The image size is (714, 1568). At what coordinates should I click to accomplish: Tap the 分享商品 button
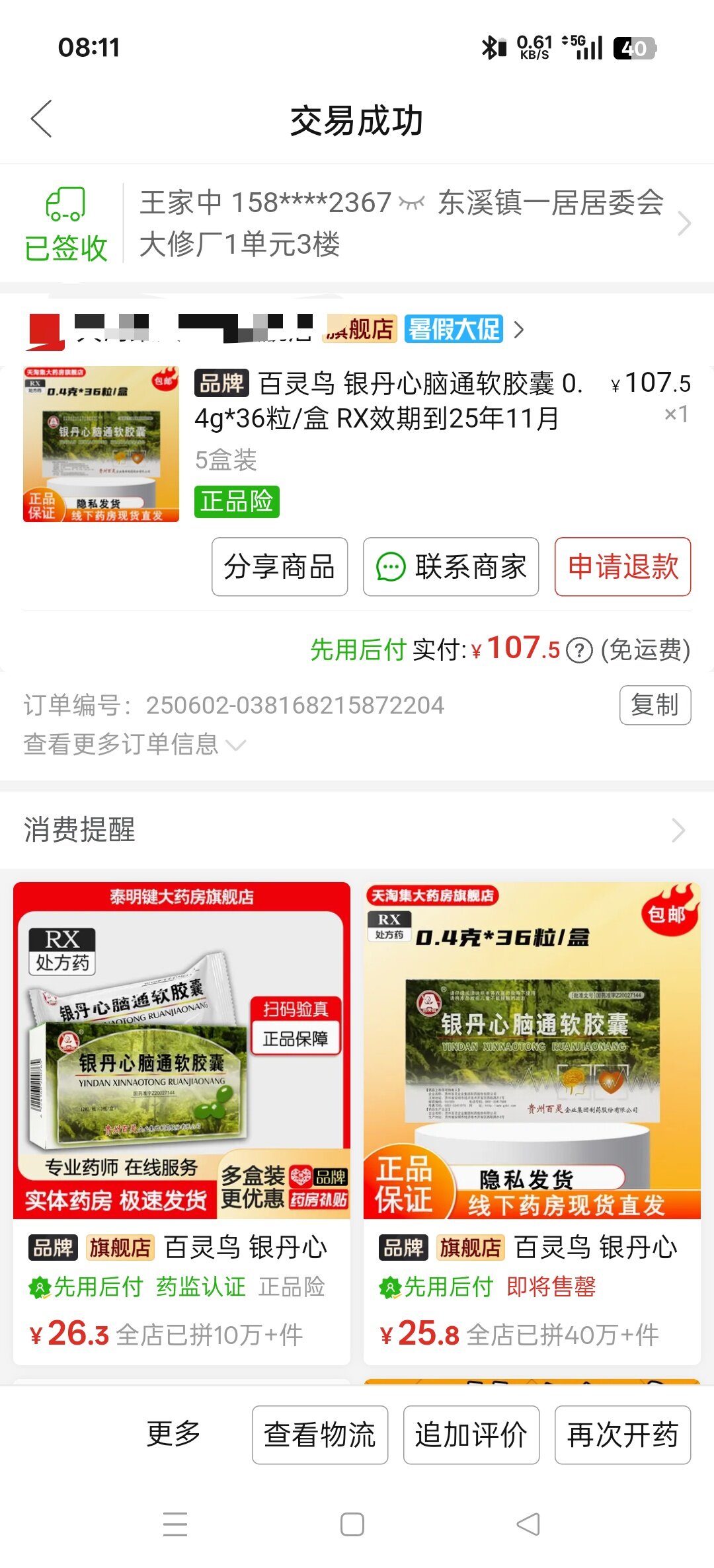pyautogui.click(x=280, y=567)
